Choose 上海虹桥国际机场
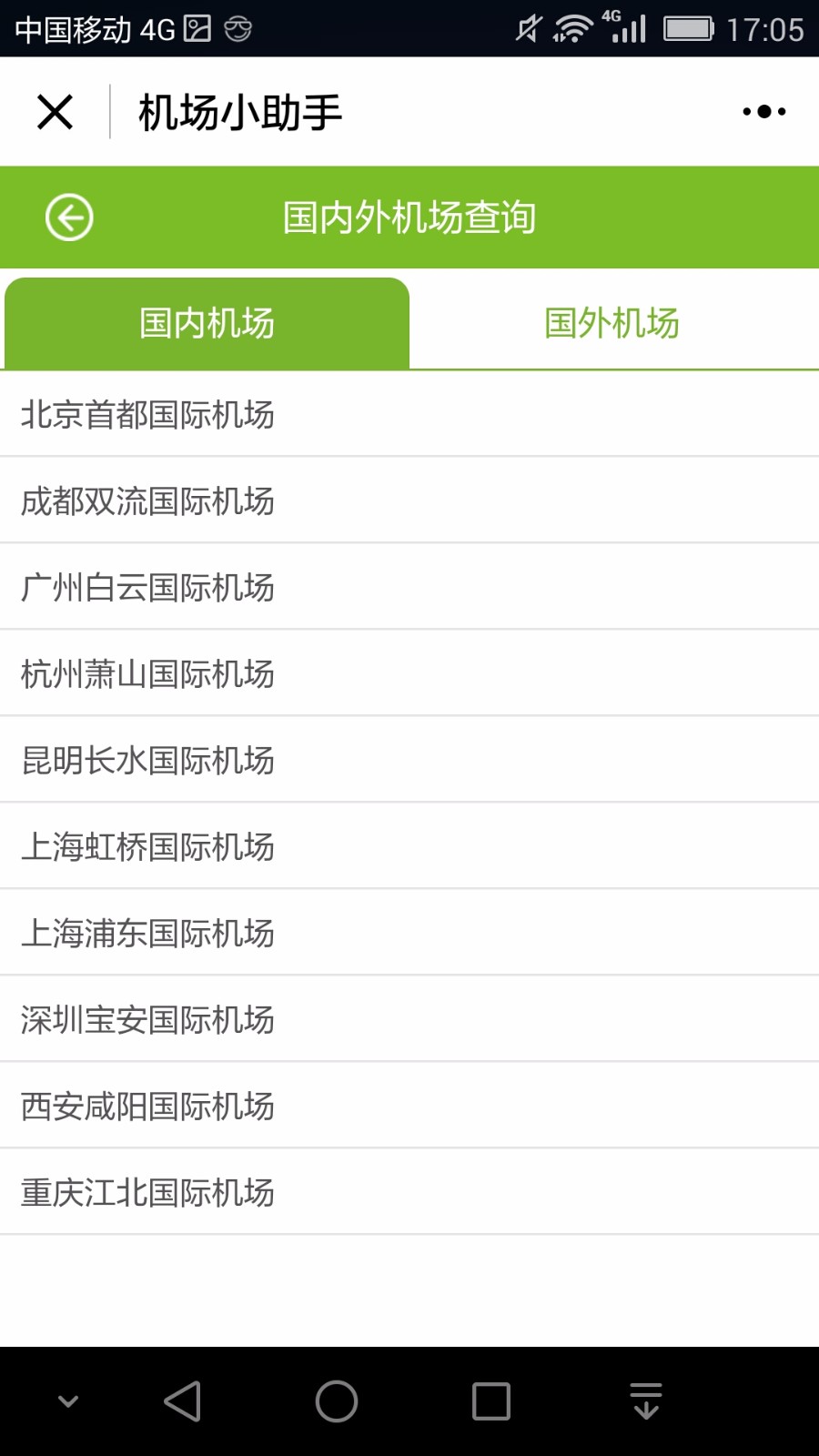Screen dimensions: 819x1456 (409, 846)
